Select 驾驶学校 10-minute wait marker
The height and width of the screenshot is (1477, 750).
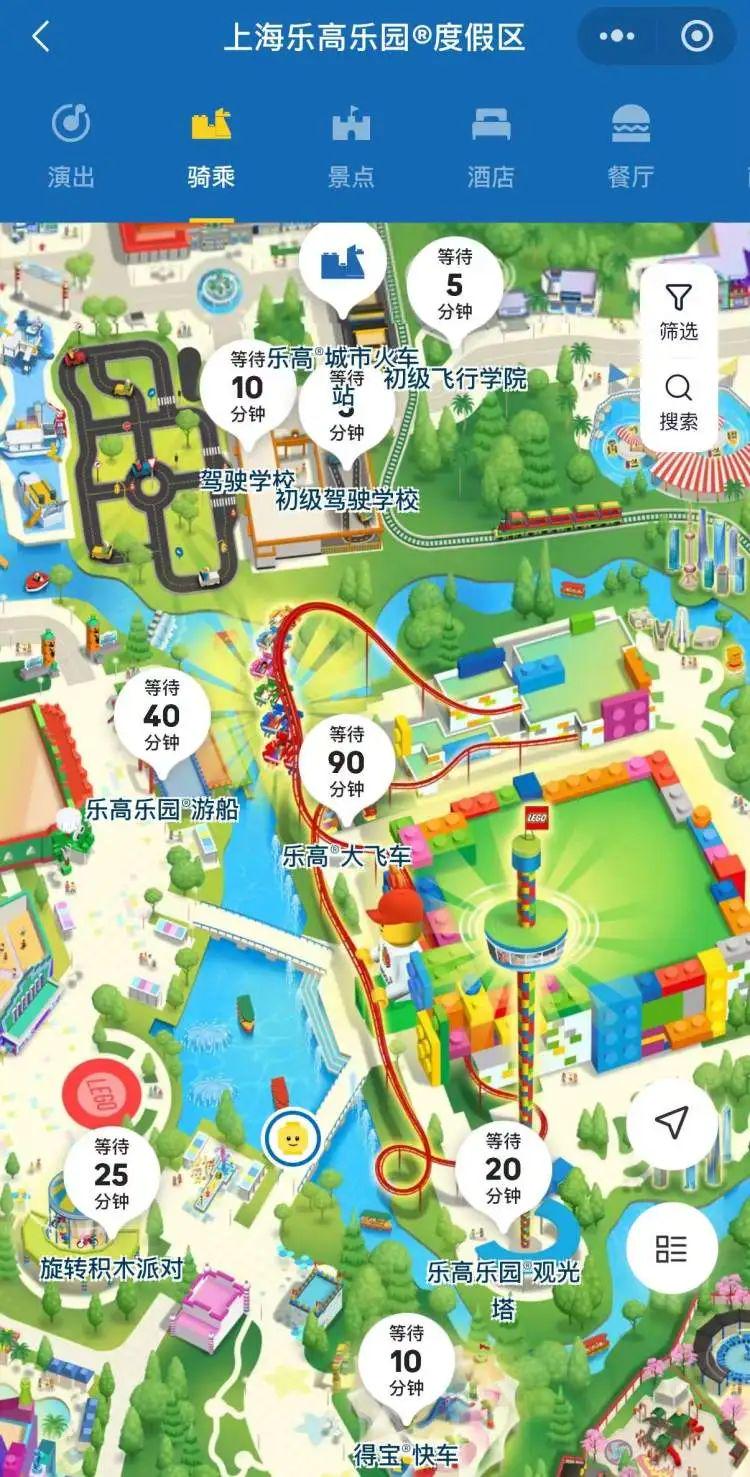coord(247,387)
